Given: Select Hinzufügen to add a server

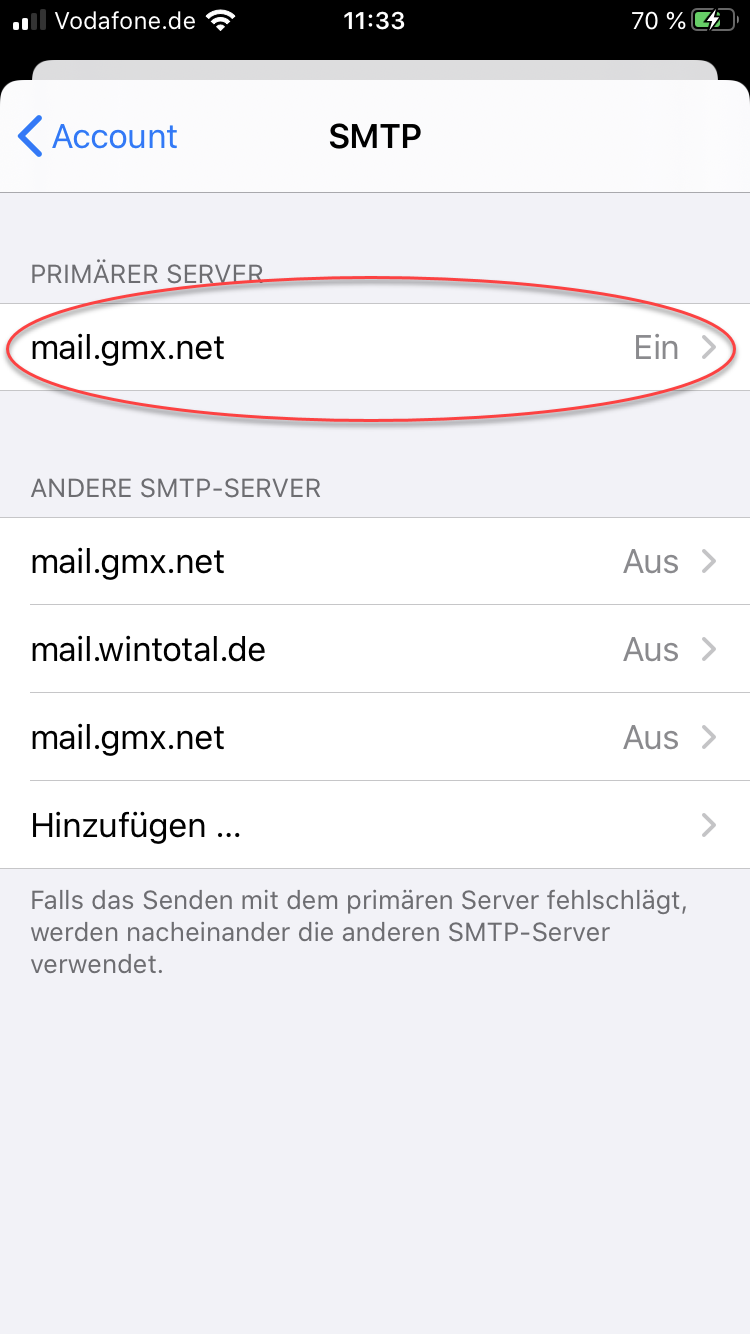Looking at the screenshot, I should tap(374, 826).
